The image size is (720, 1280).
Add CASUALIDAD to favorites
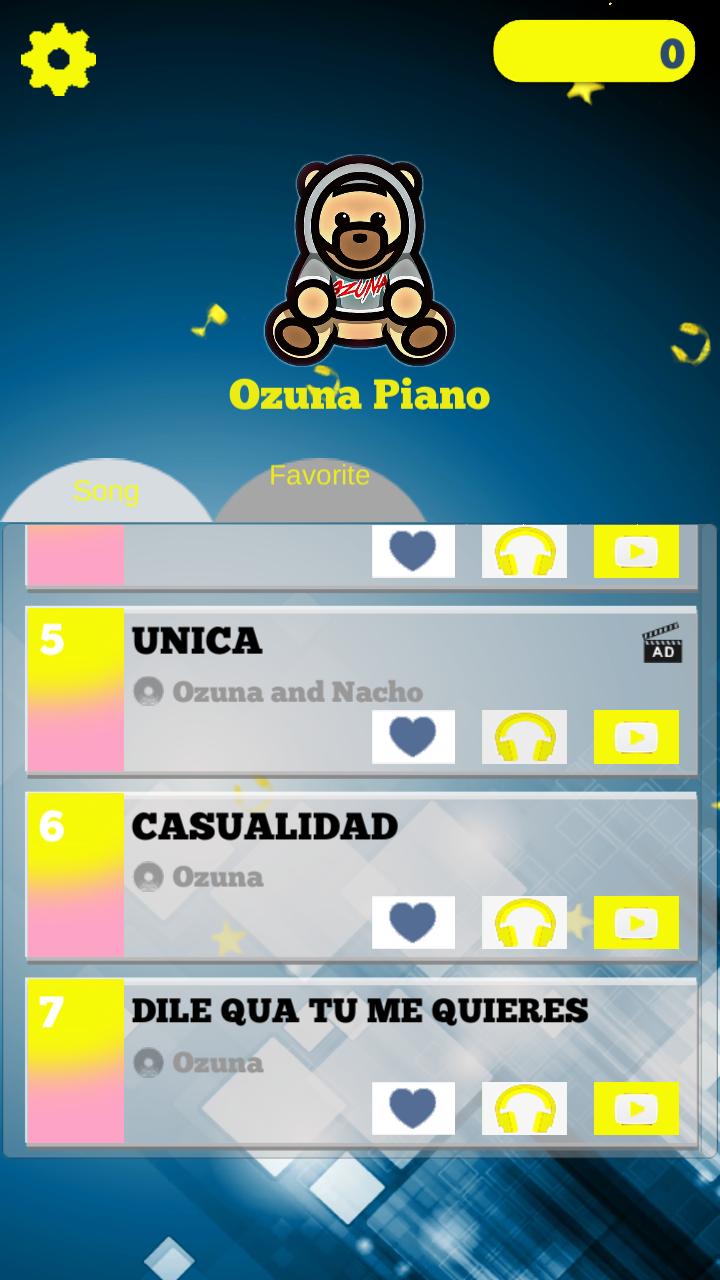click(x=413, y=922)
